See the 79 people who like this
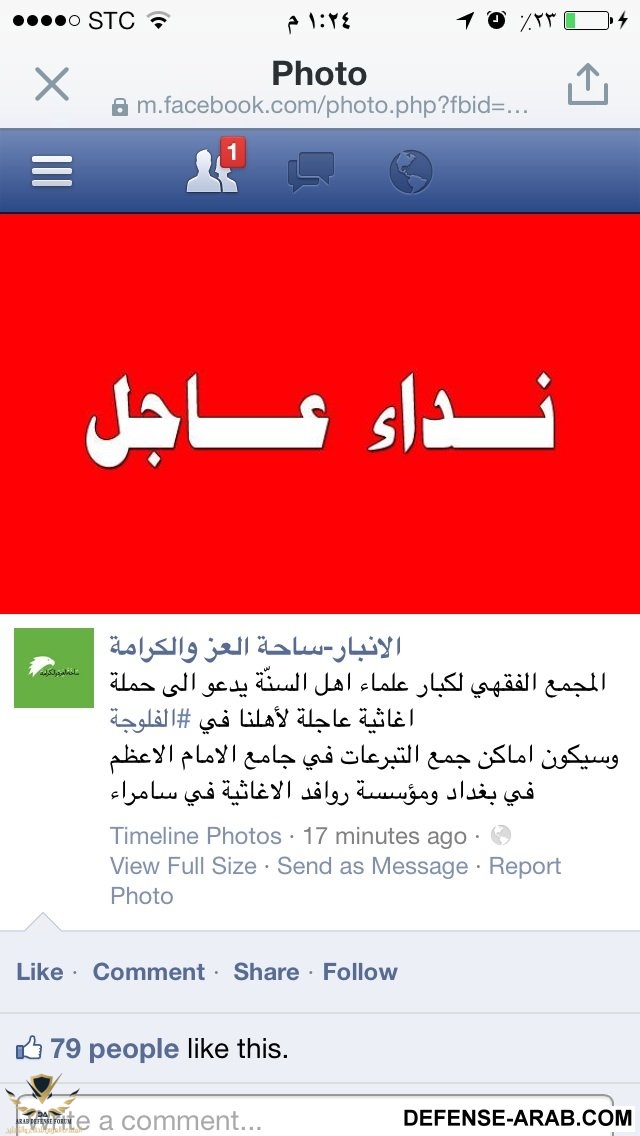Image resolution: width=640 pixels, height=1136 pixels. click(x=114, y=1049)
